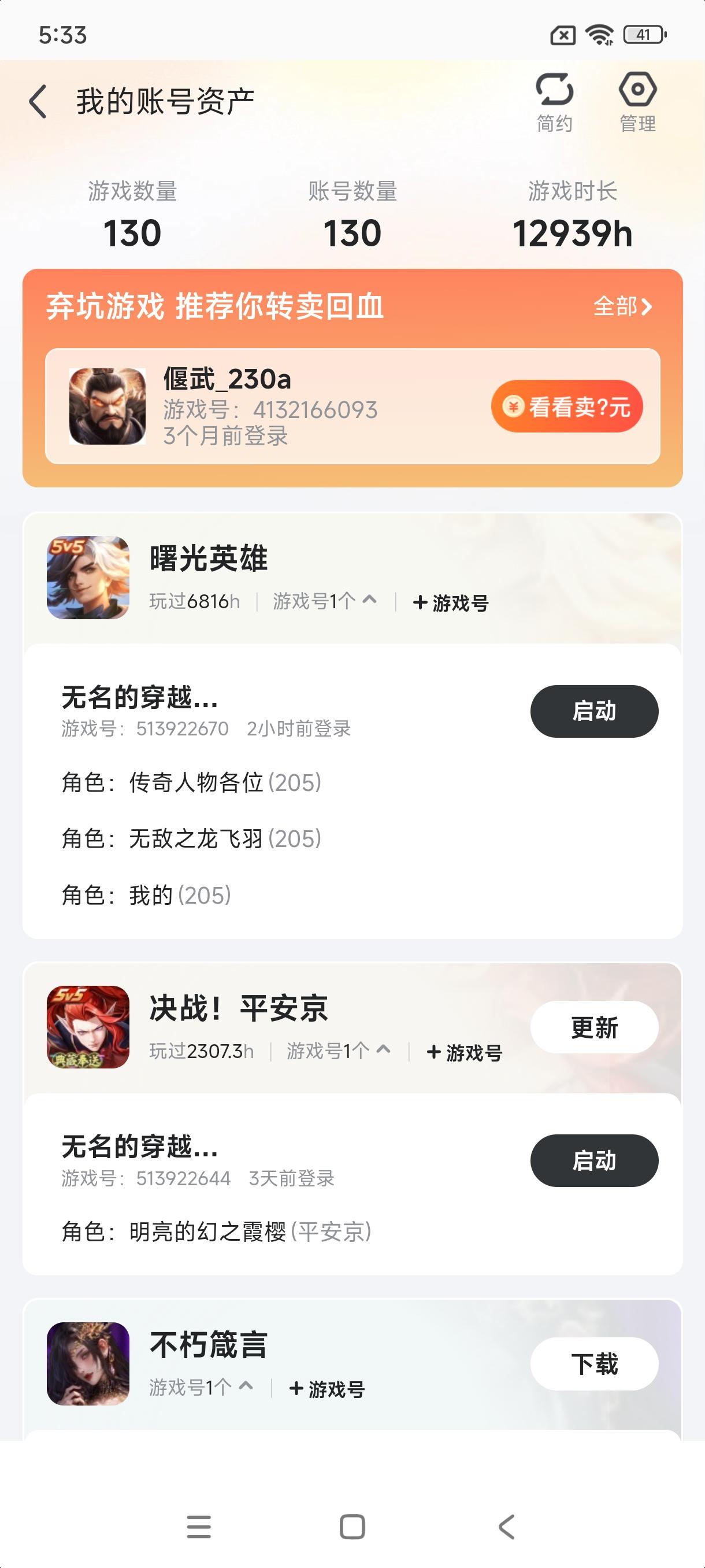Open 全部 to view all abandoned games
Viewport: 705px width, 1568px height.
pos(621,309)
